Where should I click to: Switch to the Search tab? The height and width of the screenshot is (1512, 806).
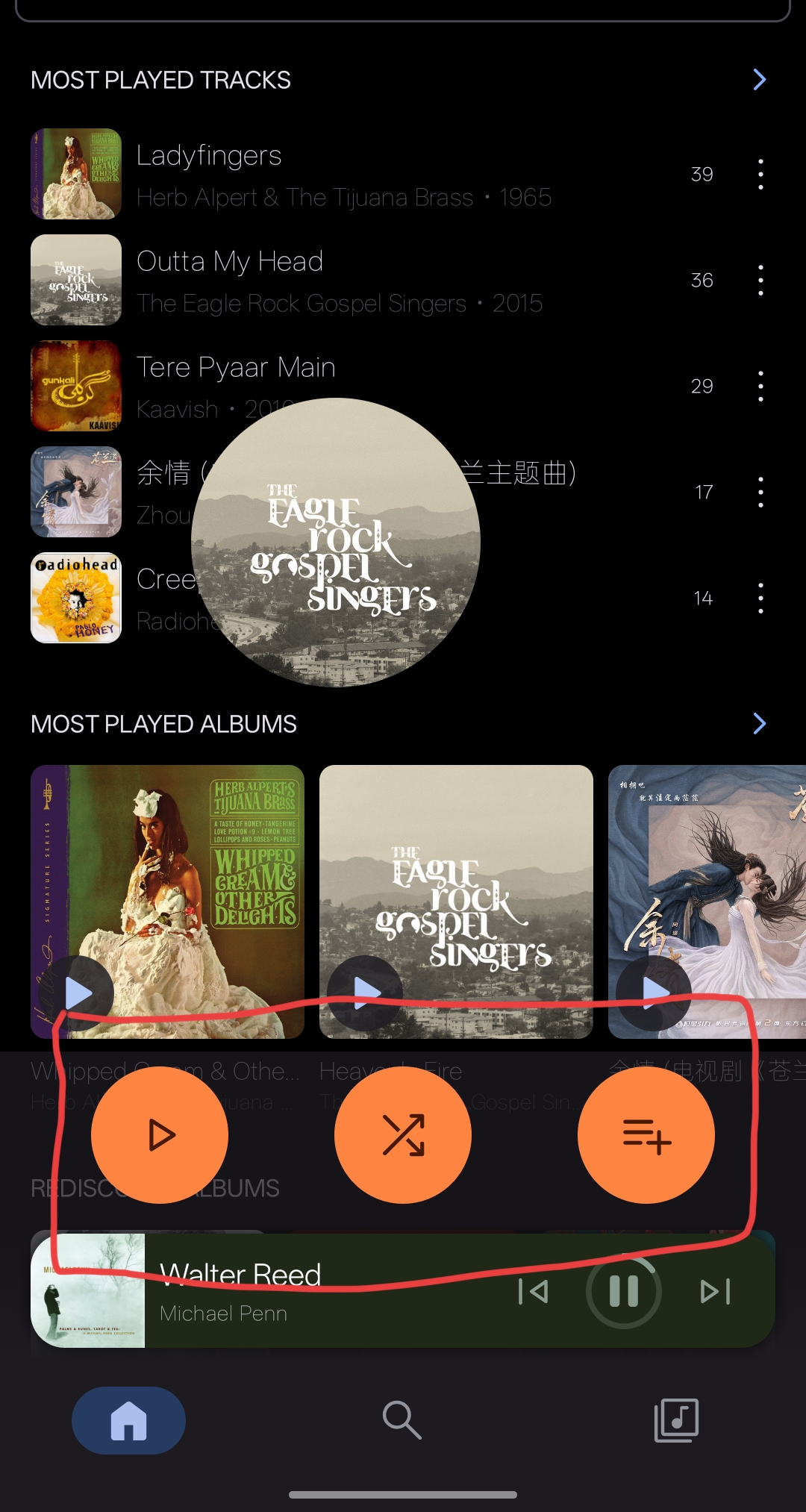tap(402, 1419)
